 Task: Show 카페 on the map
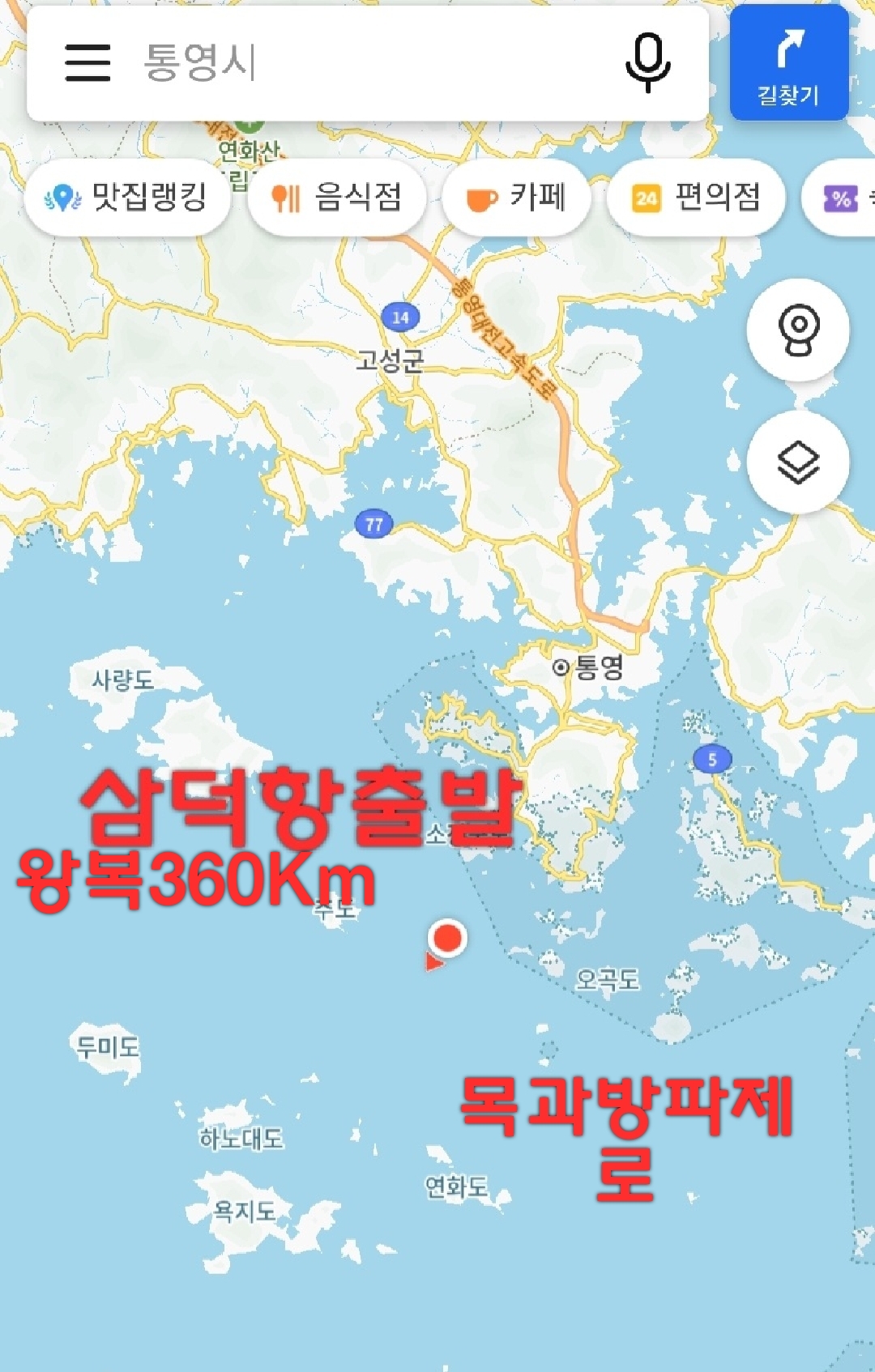516,197
